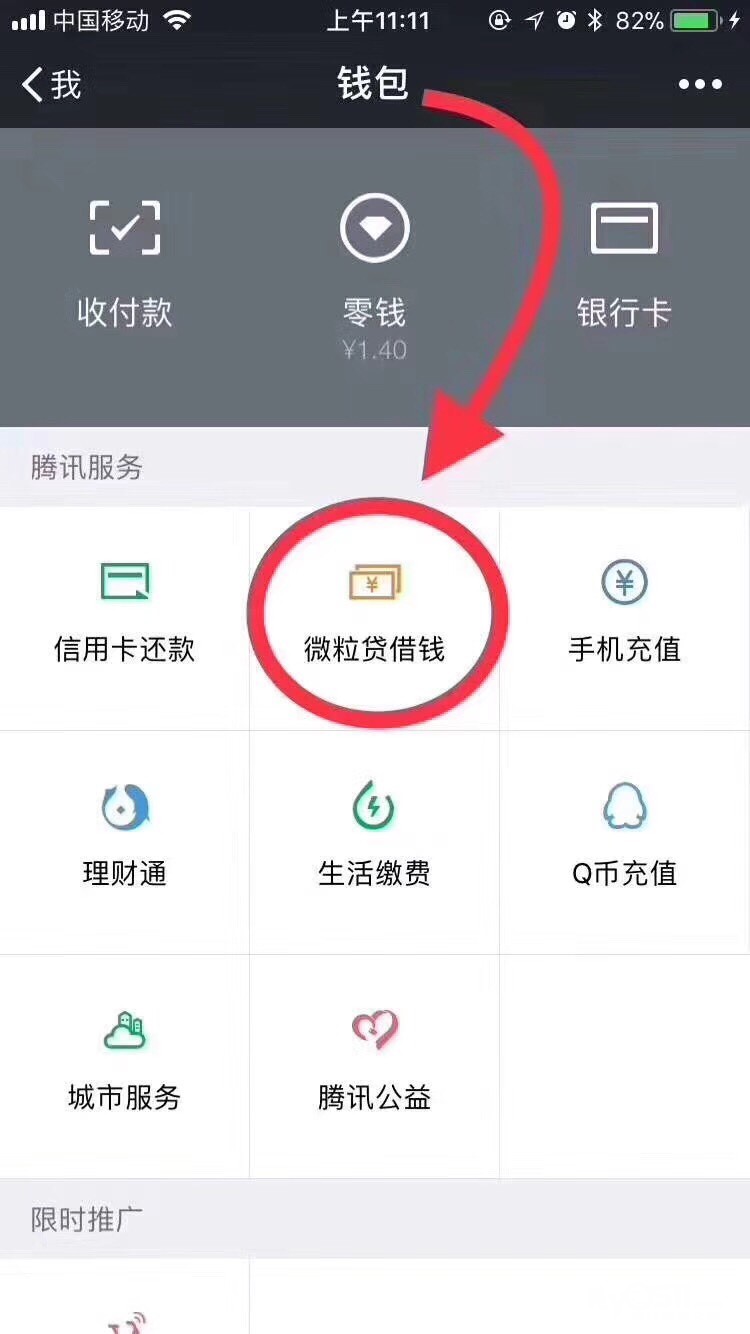This screenshot has height=1334, width=750.
Task: Select 手机充值 mobile top-up
Action: click(624, 615)
